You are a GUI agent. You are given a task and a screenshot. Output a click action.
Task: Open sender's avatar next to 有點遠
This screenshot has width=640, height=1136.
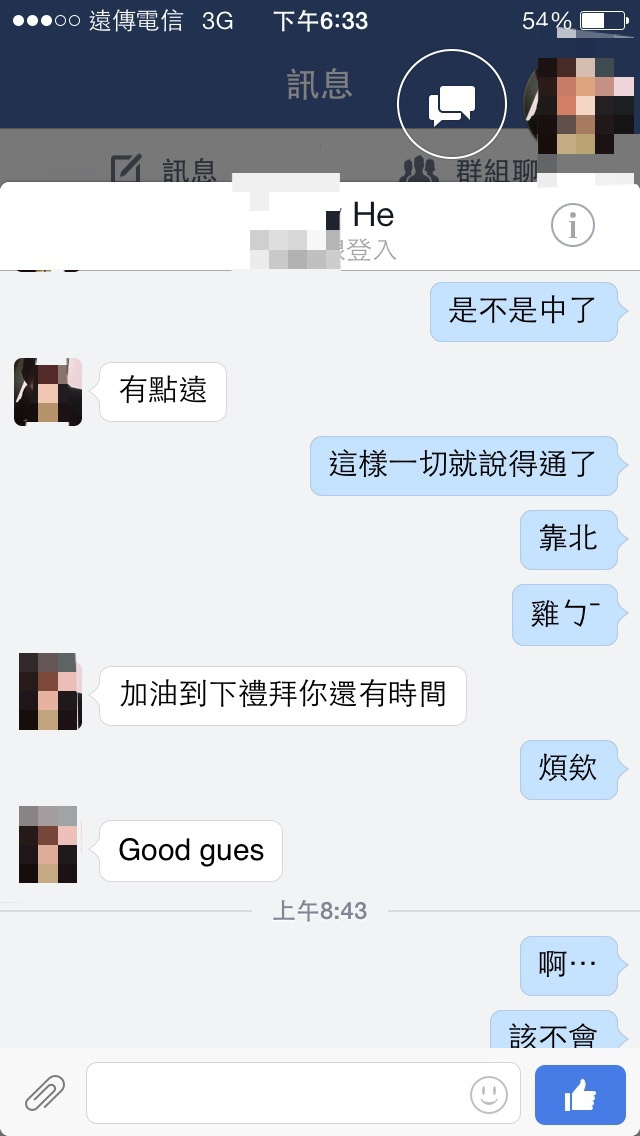(x=48, y=392)
